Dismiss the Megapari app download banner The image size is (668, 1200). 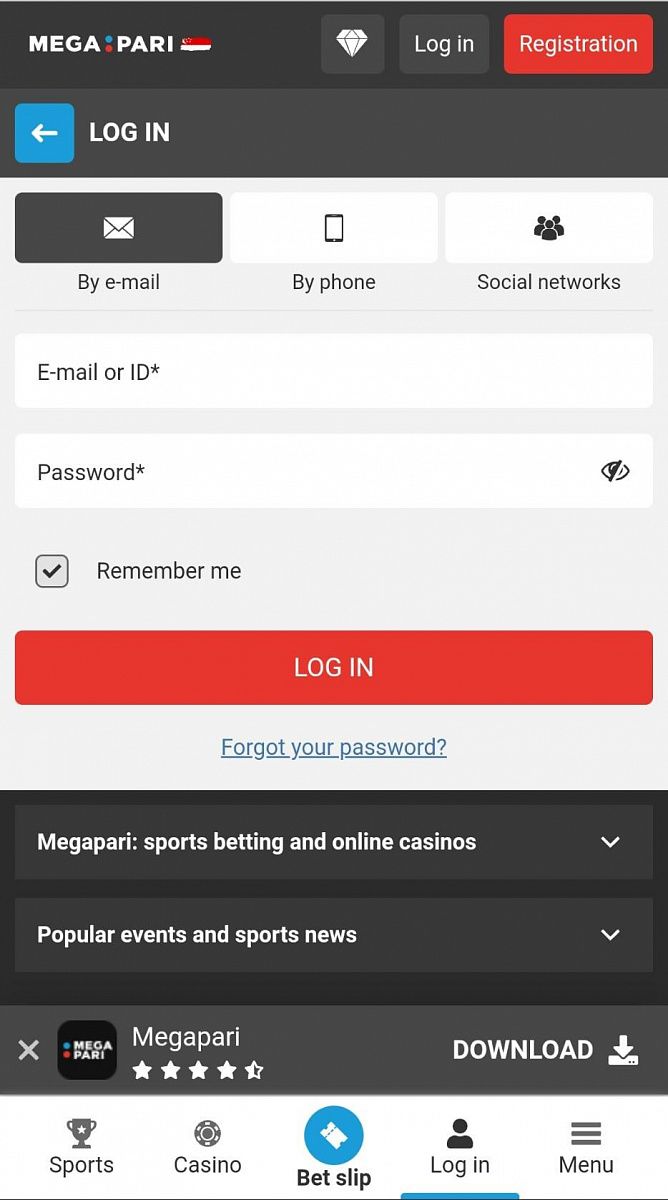[x=29, y=1050]
